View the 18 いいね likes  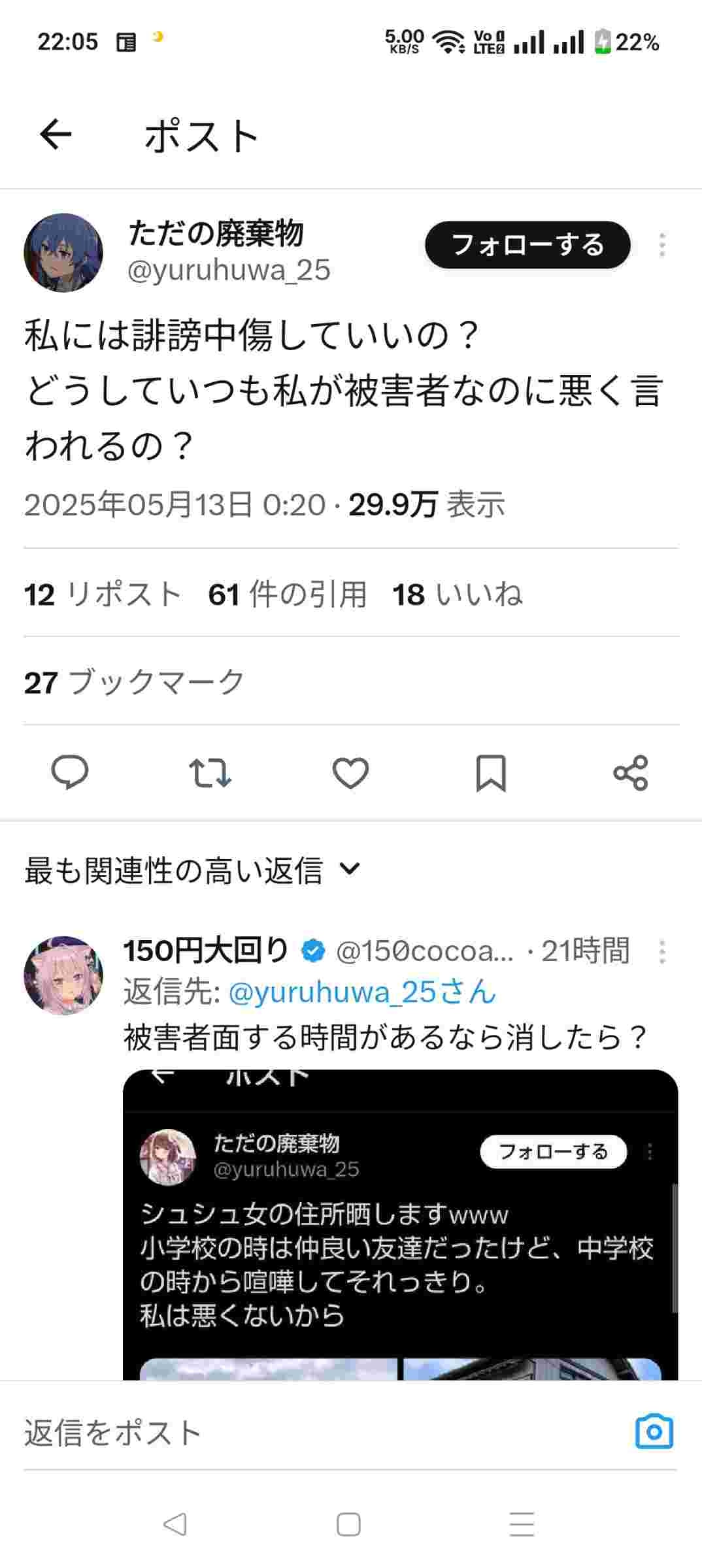click(x=458, y=595)
